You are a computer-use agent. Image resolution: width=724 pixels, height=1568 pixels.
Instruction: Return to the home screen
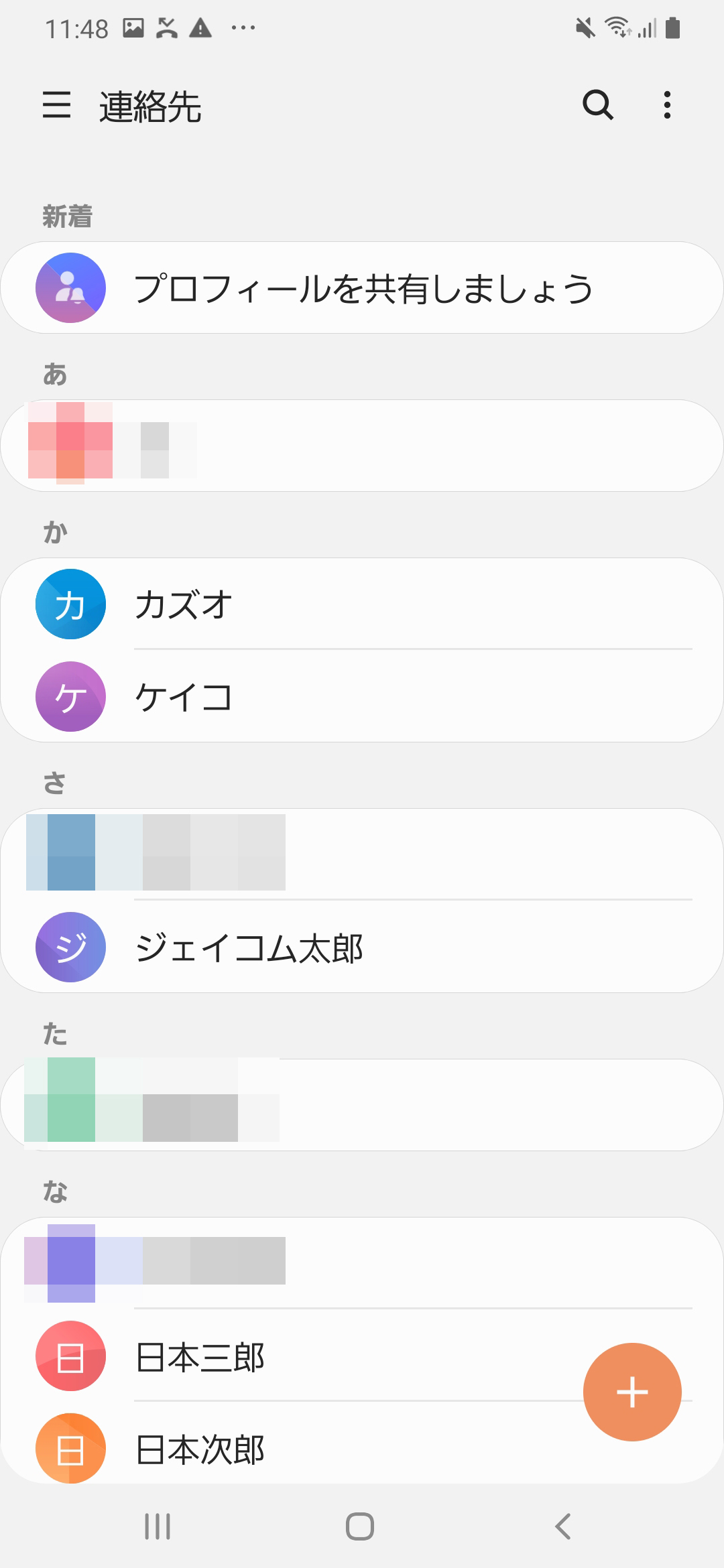[360, 1526]
